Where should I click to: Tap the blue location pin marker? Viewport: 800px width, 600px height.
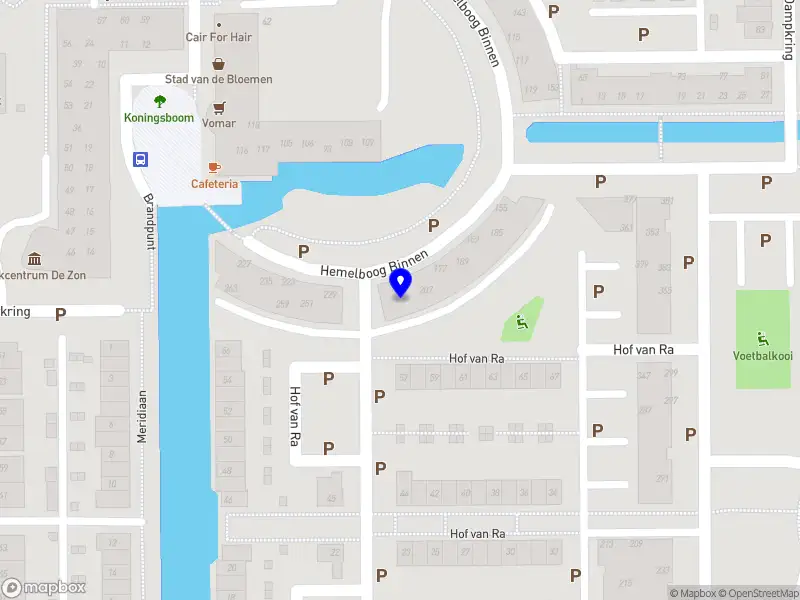401,283
